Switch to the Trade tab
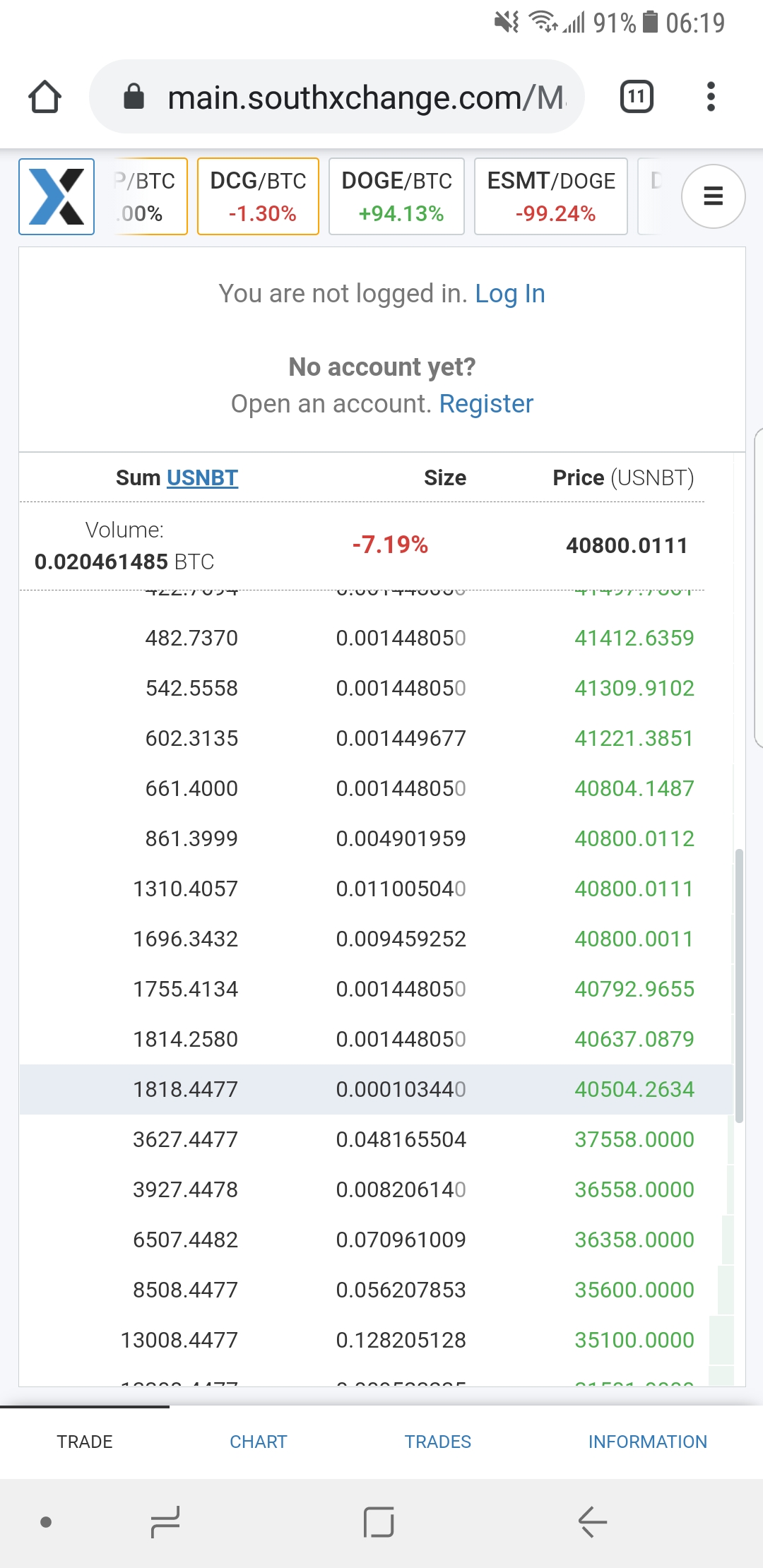The height and width of the screenshot is (1568, 763). (85, 1442)
